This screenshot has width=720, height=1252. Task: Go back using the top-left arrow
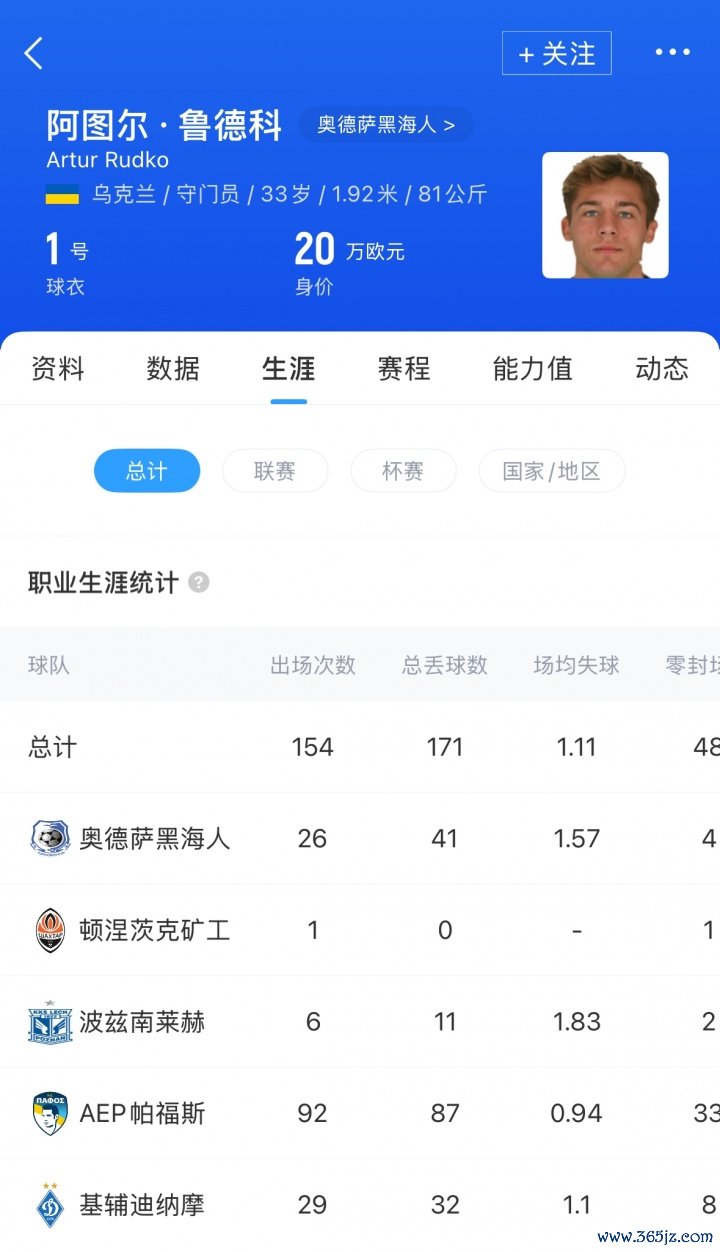[x=35, y=54]
